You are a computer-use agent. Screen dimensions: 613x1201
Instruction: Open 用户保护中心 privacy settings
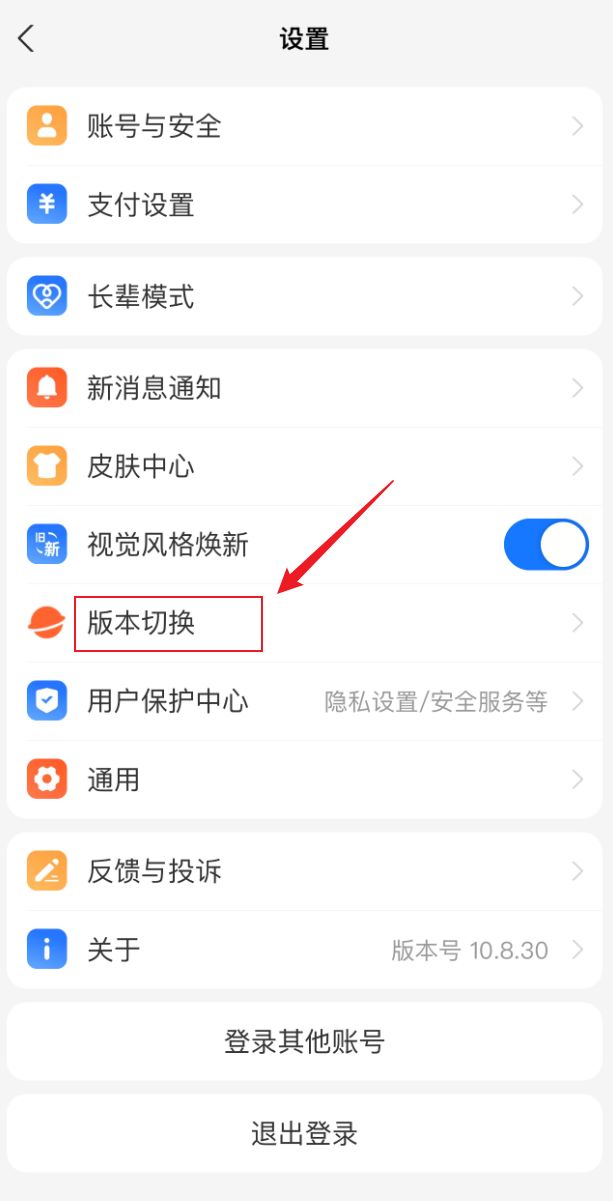(x=305, y=701)
